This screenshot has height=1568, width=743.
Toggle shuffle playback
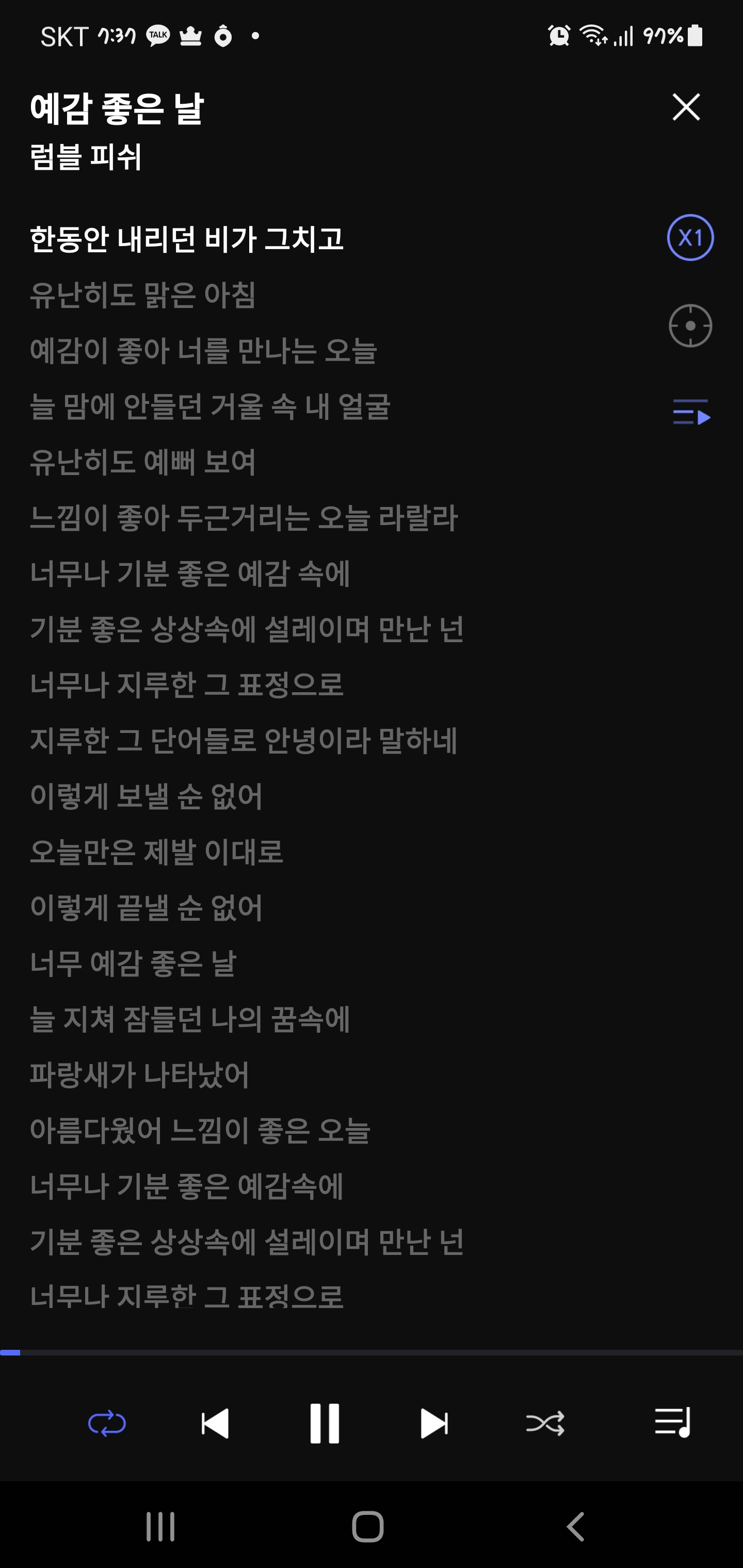[x=545, y=1424]
